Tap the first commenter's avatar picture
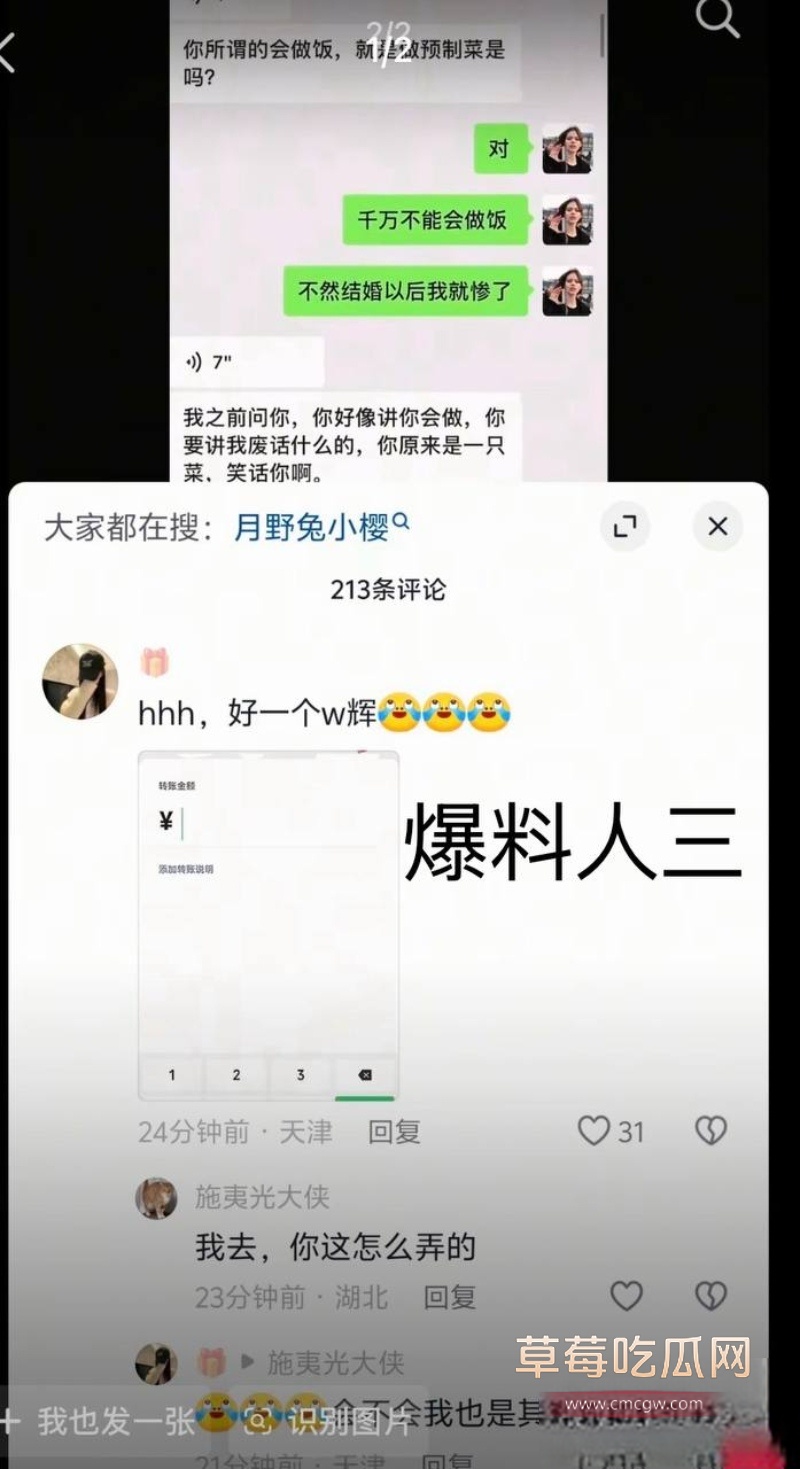This screenshot has height=1469, width=800. tap(79, 681)
